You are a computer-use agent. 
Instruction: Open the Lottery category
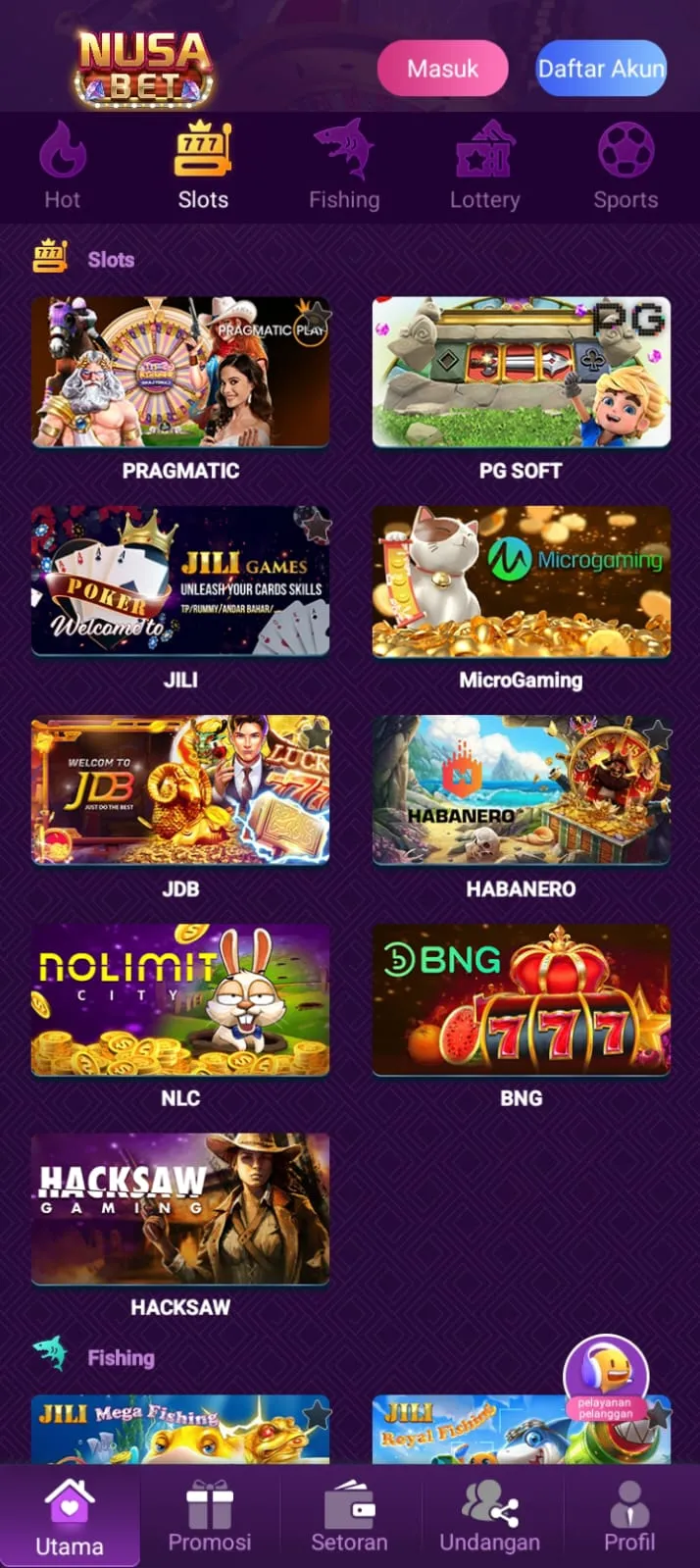pyautogui.click(x=484, y=166)
